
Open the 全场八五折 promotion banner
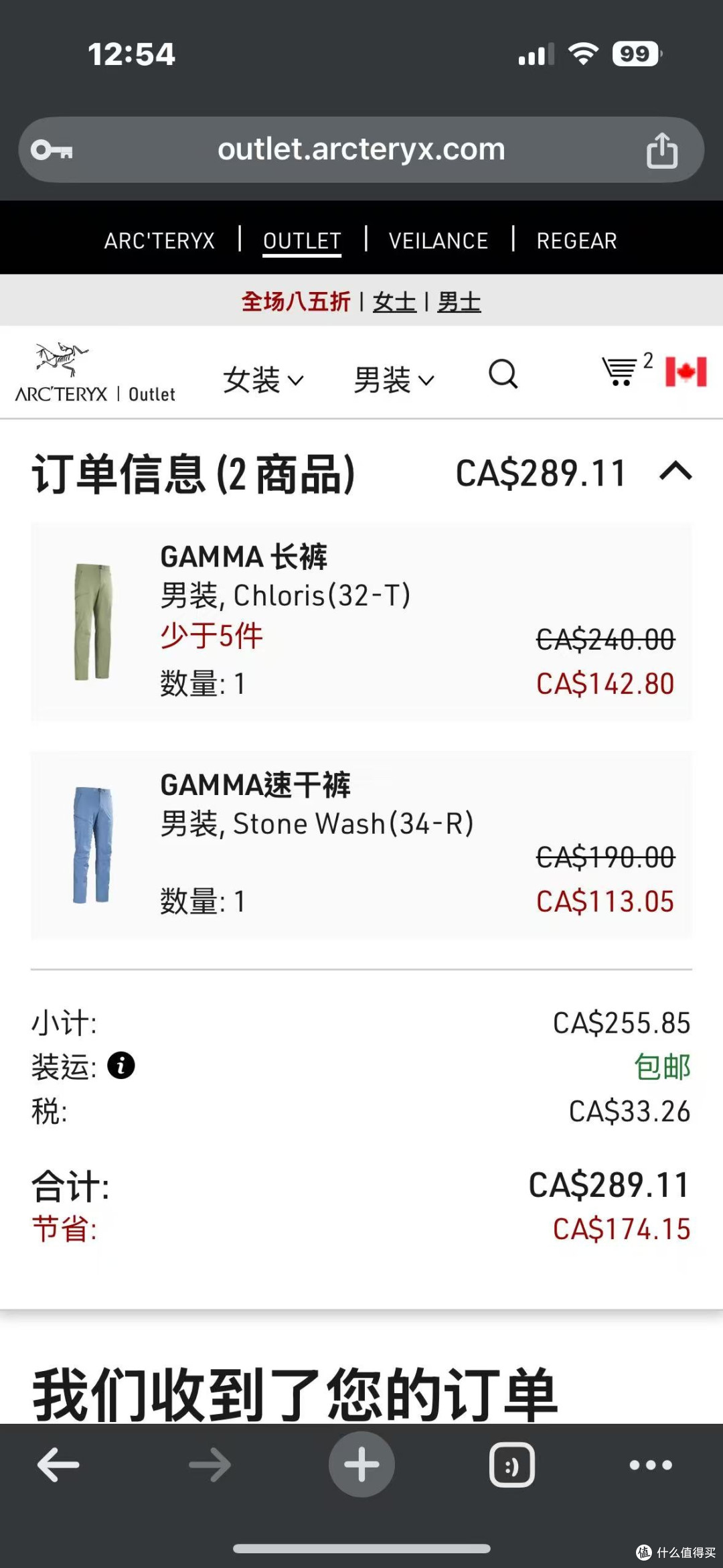coord(297,301)
